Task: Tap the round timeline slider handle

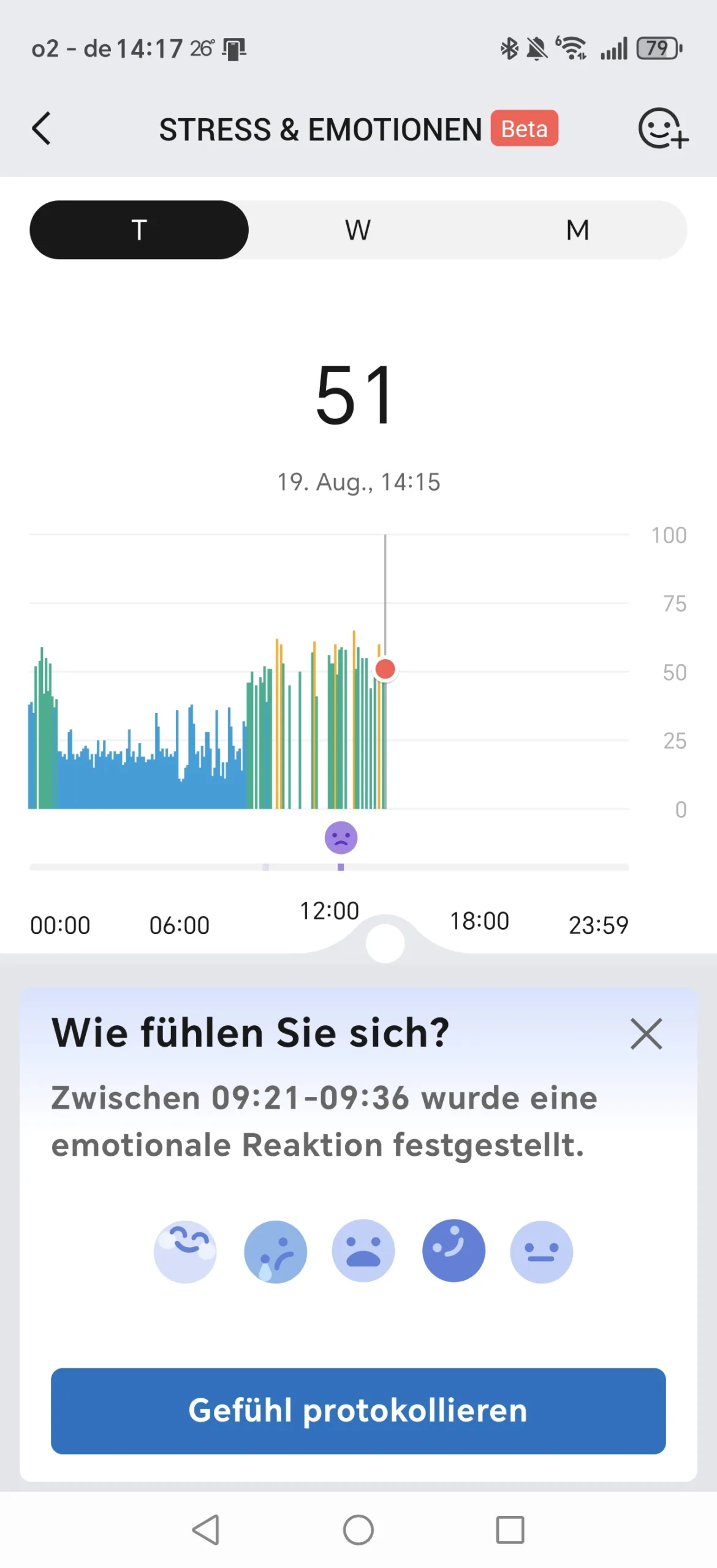Action: pos(385,943)
